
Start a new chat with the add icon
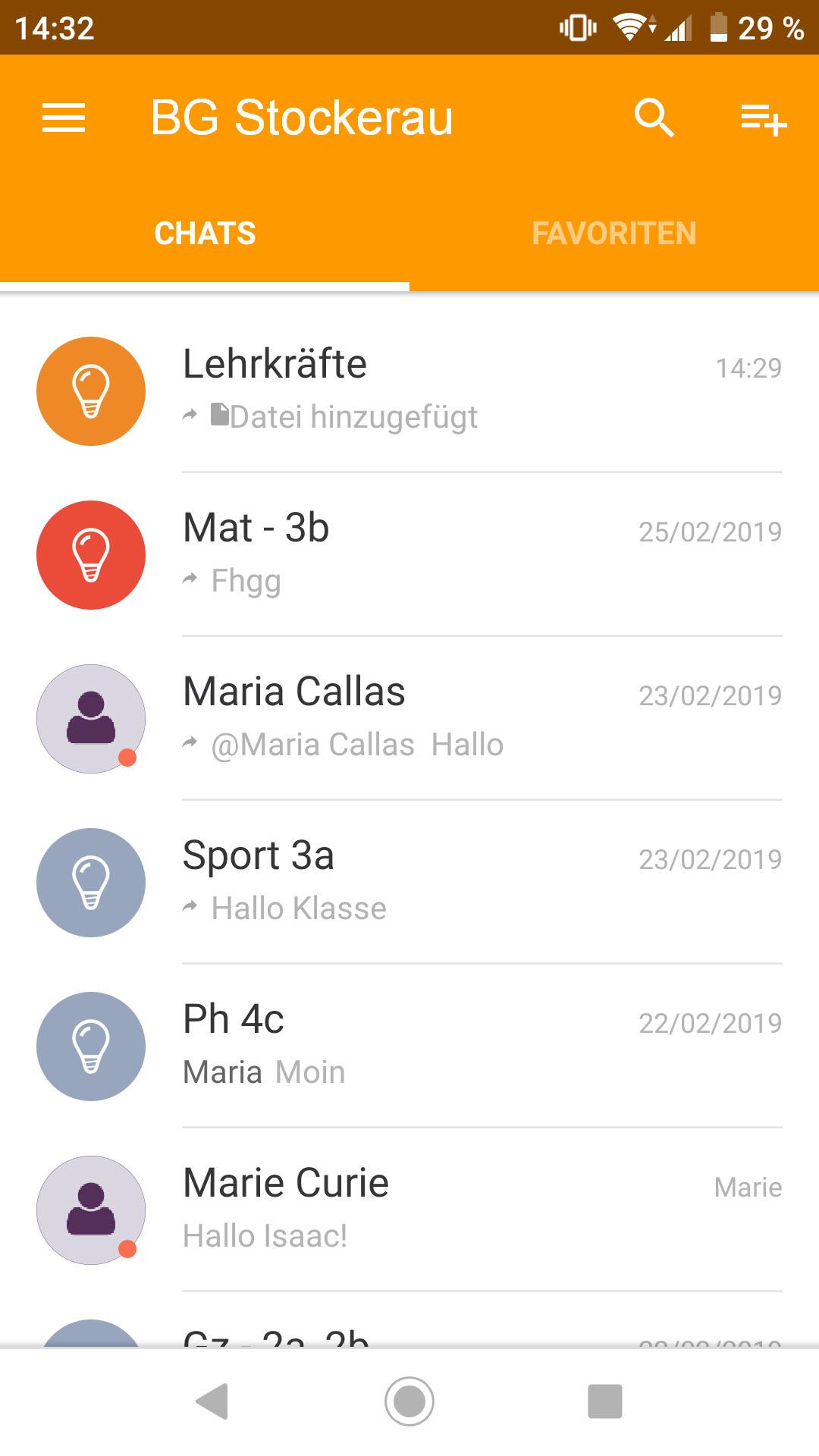click(x=763, y=118)
